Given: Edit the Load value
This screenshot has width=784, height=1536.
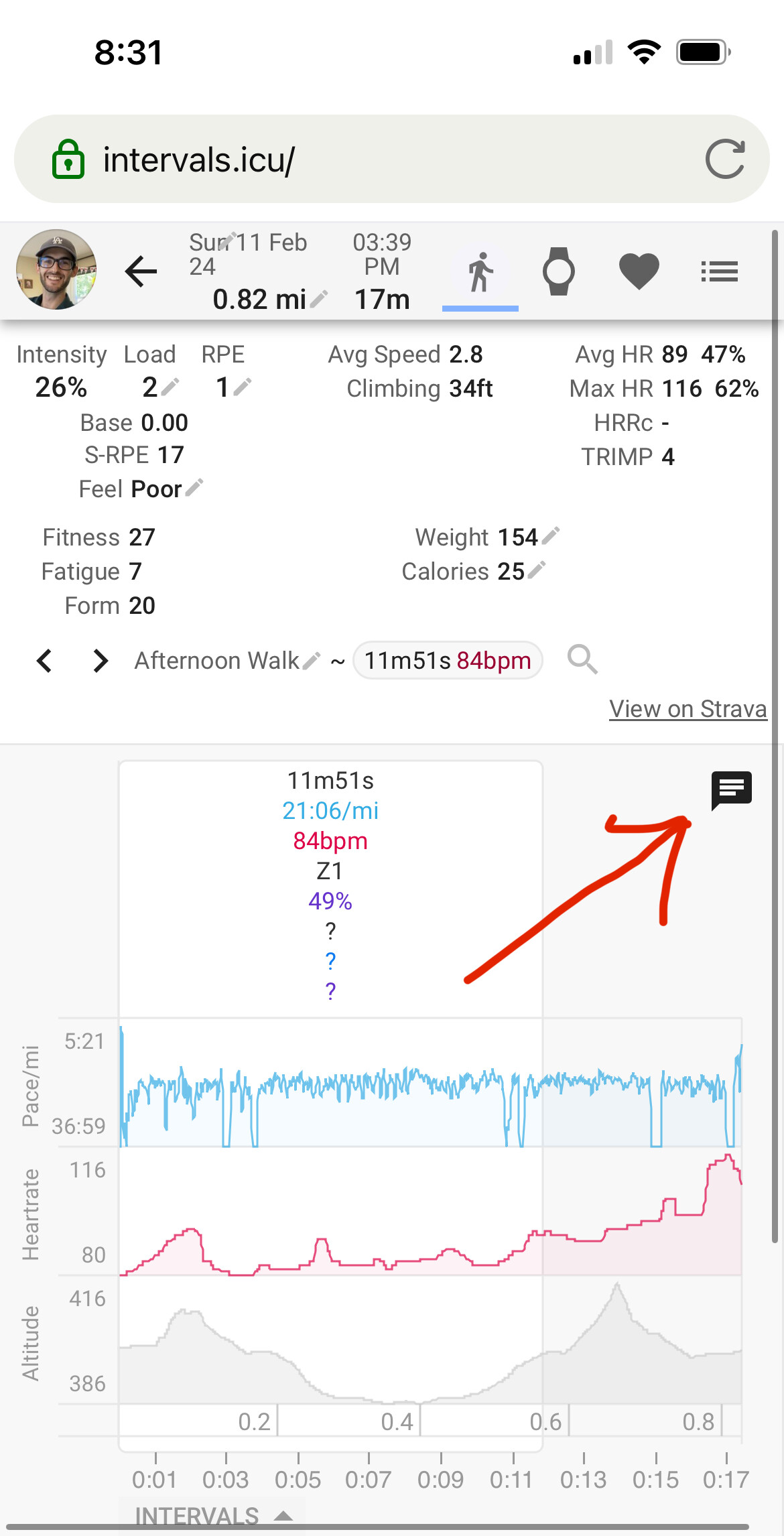Looking at the screenshot, I should coord(171,386).
